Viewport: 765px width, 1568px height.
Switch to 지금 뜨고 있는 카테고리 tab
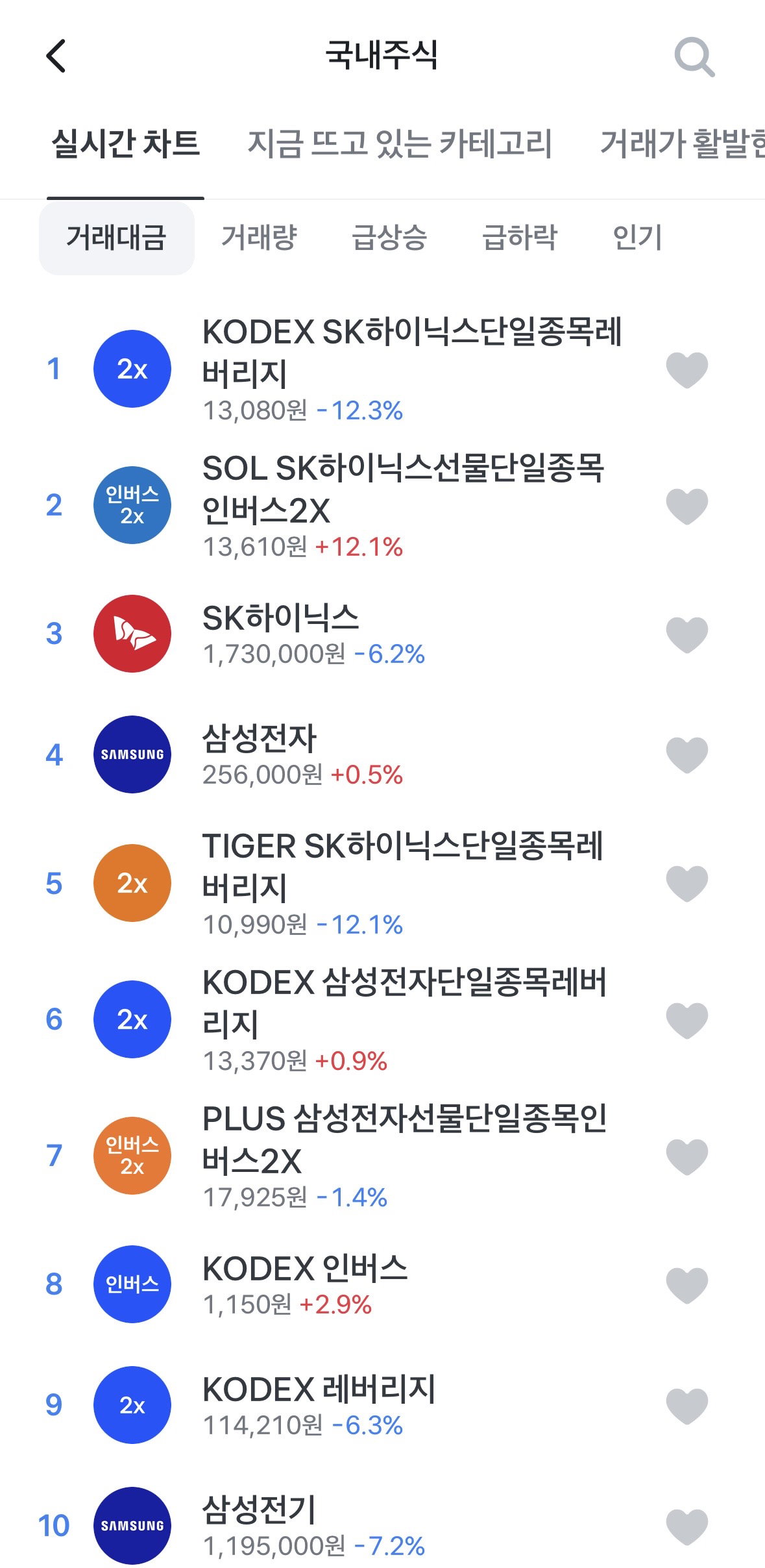coord(400,143)
